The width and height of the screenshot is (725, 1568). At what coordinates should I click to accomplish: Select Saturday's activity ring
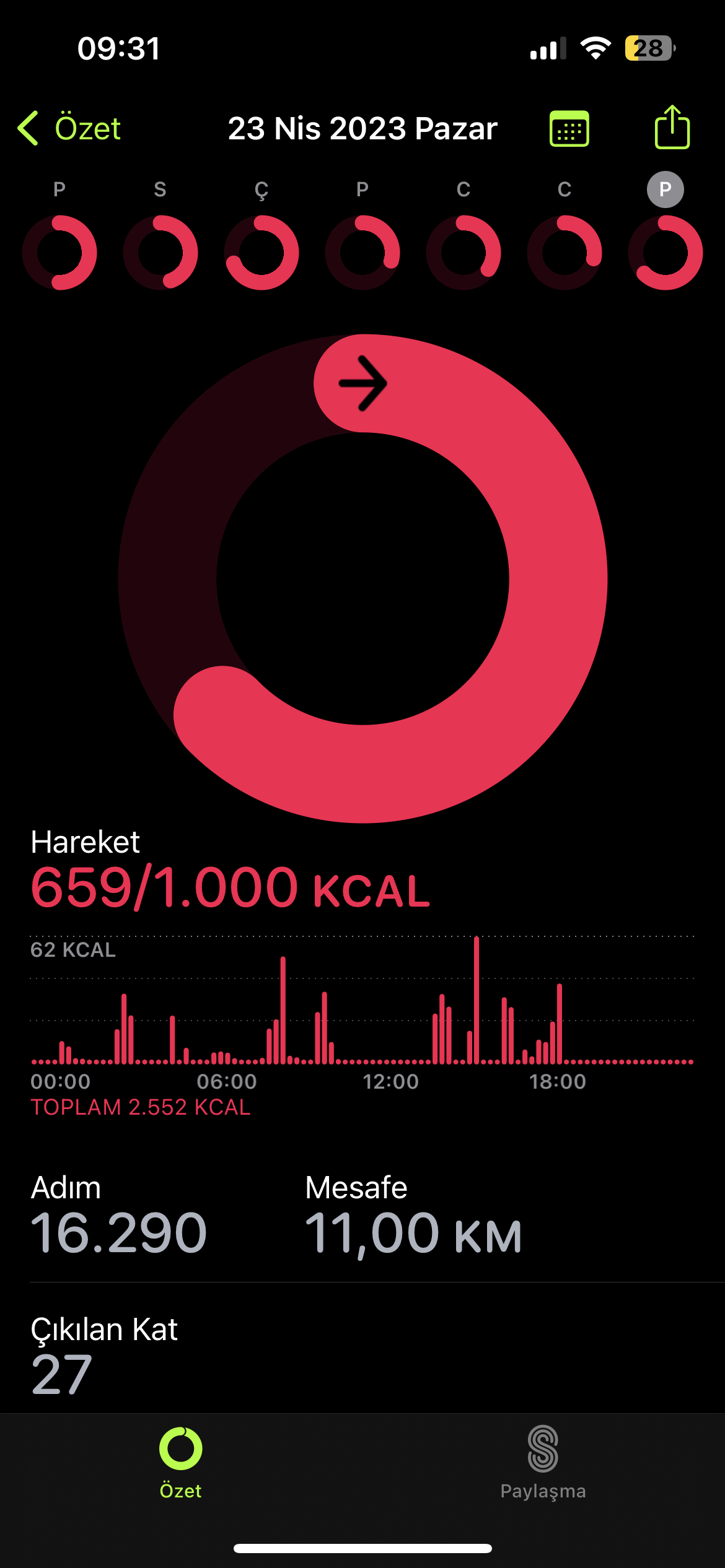(565, 252)
